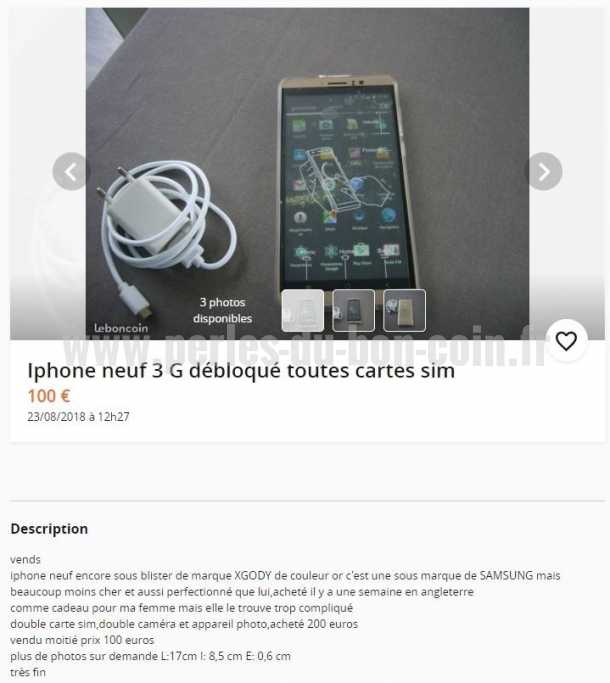This screenshot has height=683, width=610.
Task: Save this listing with the heart icon
Action: [566, 341]
